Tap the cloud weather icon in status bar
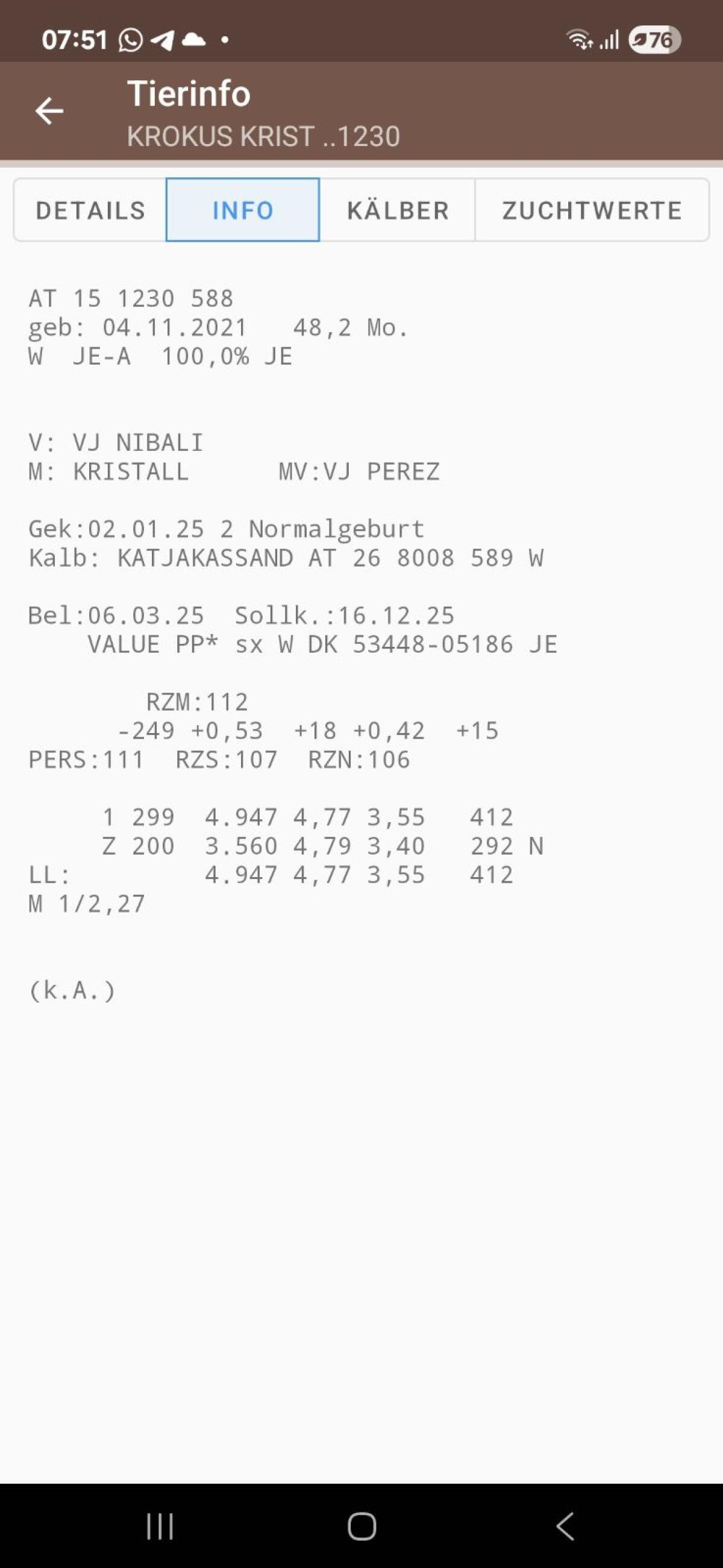 click(195, 39)
